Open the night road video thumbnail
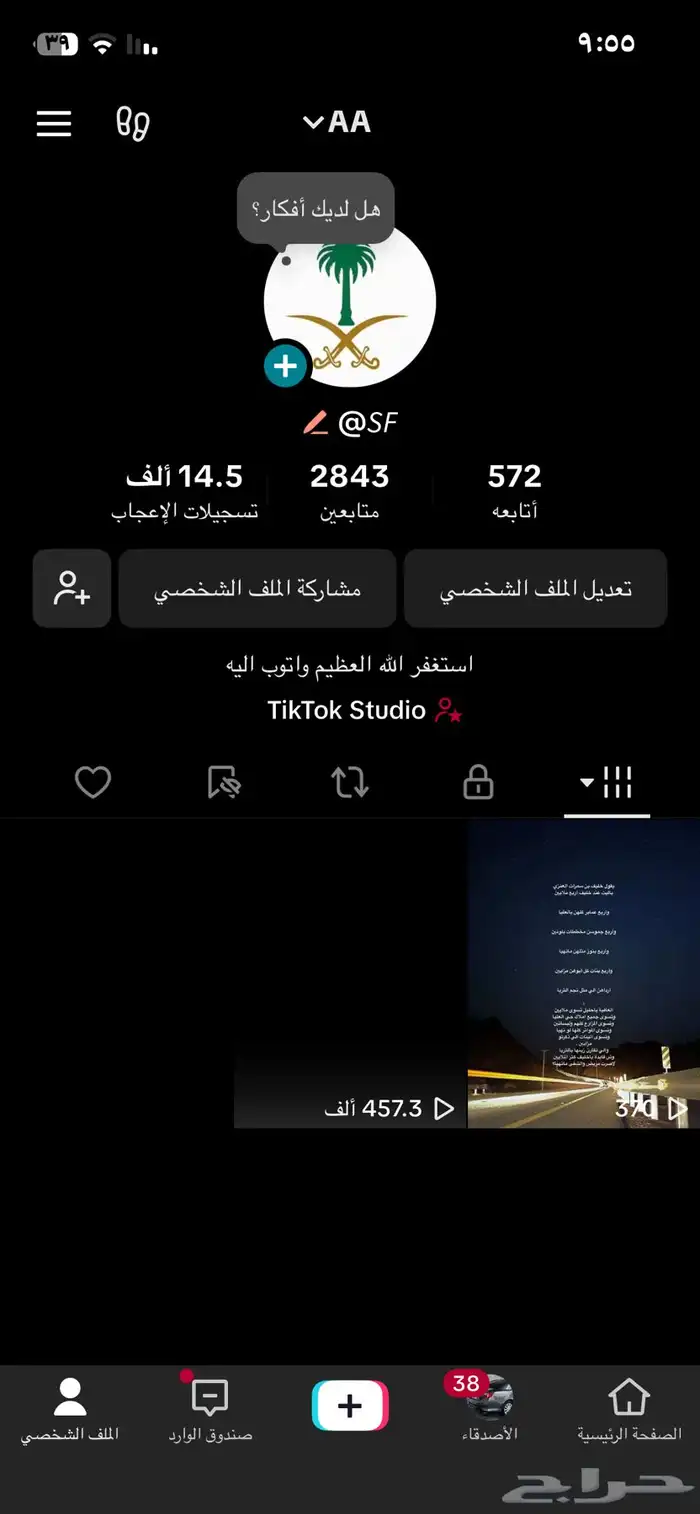 [583, 975]
